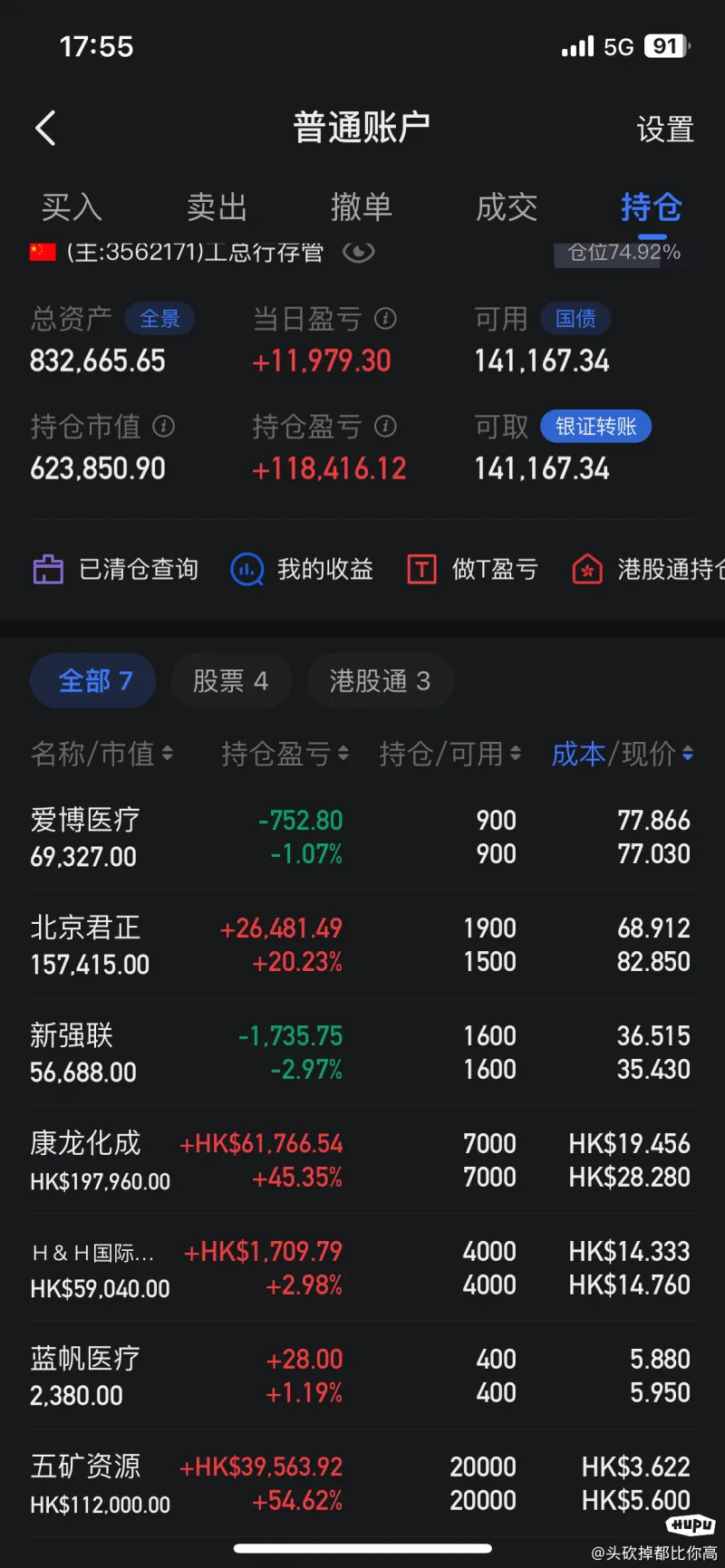Open the 撤单 tab
The height and width of the screenshot is (1568, 725).
tap(362, 207)
